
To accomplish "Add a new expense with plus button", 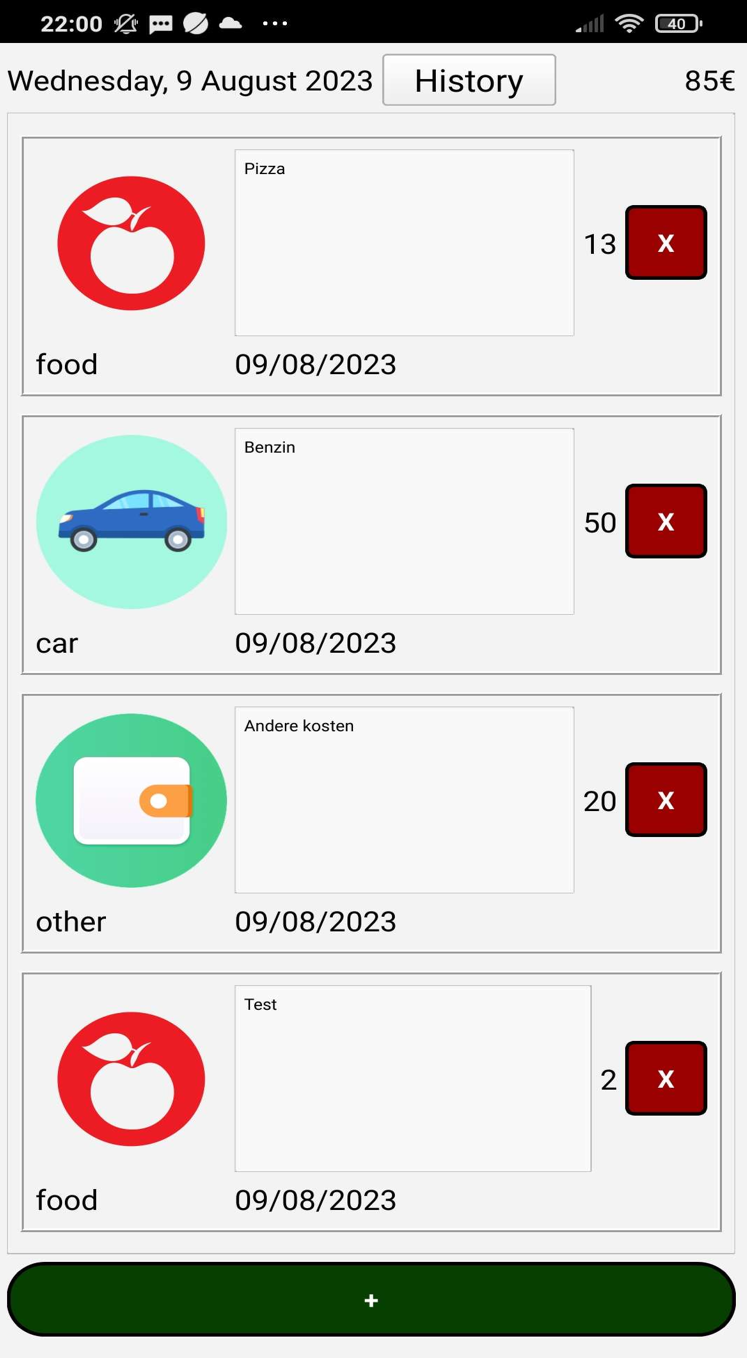I will [x=371, y=1300].
